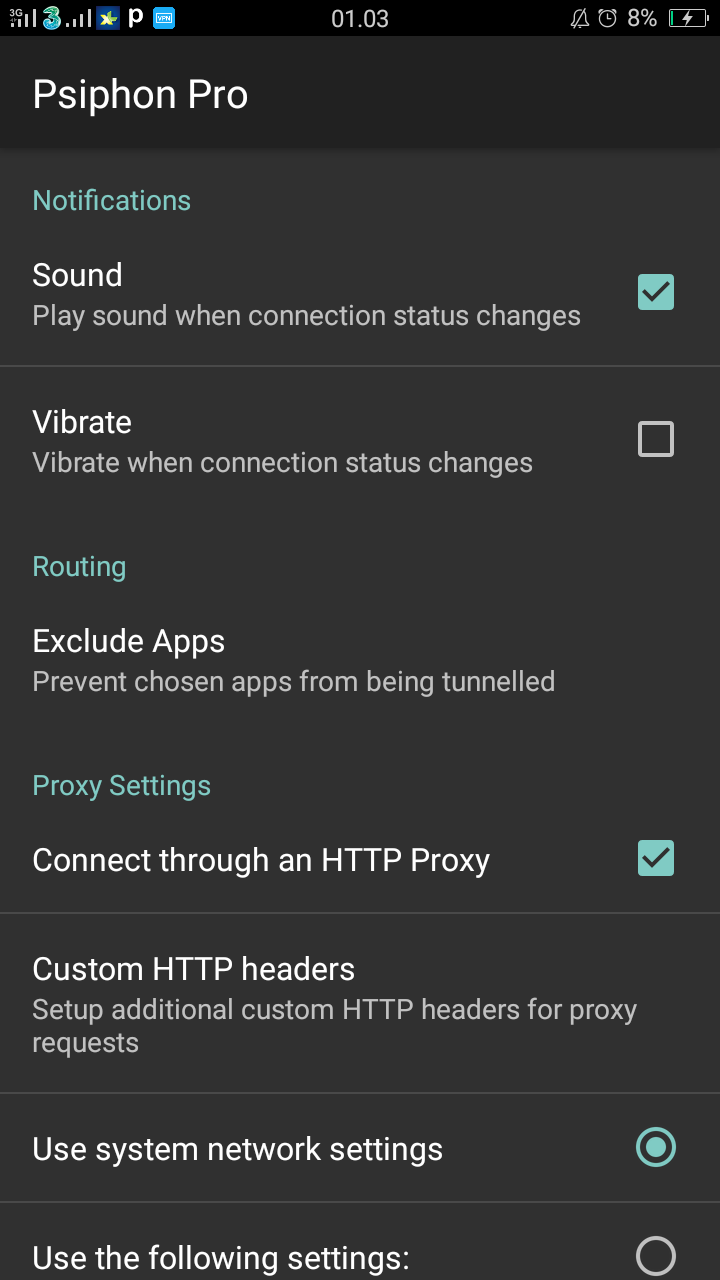
Task: Open Custom HTTP headers setup
Action: coord(334,1003)
